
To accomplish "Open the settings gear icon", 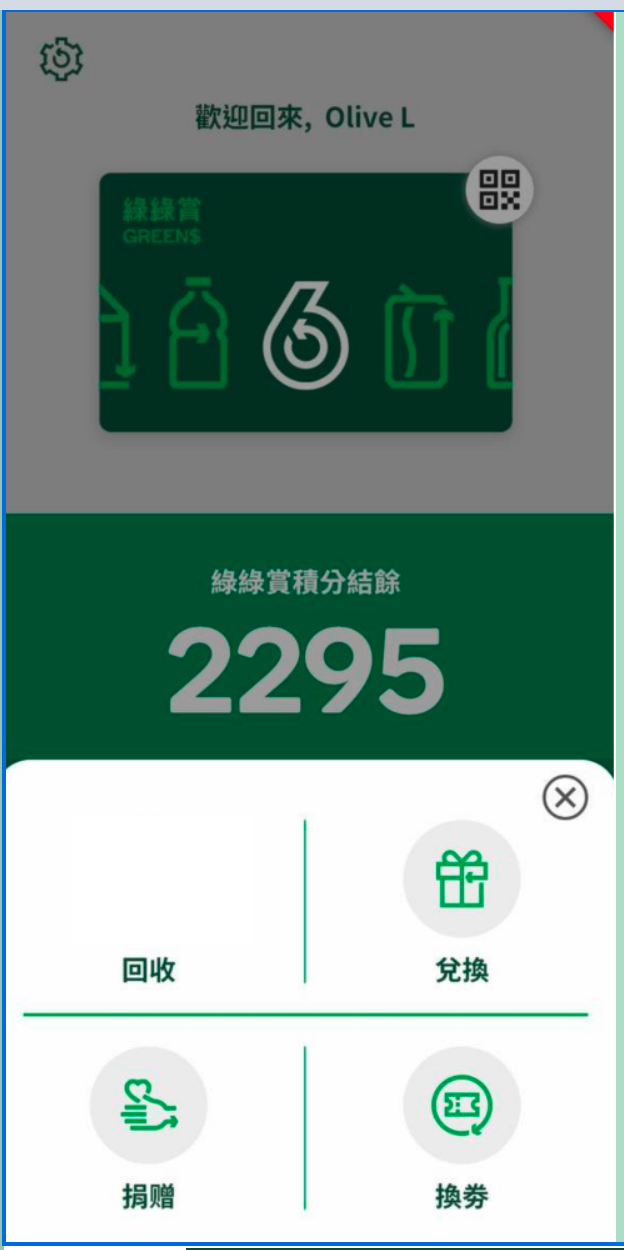I will (x=61, y=60).
